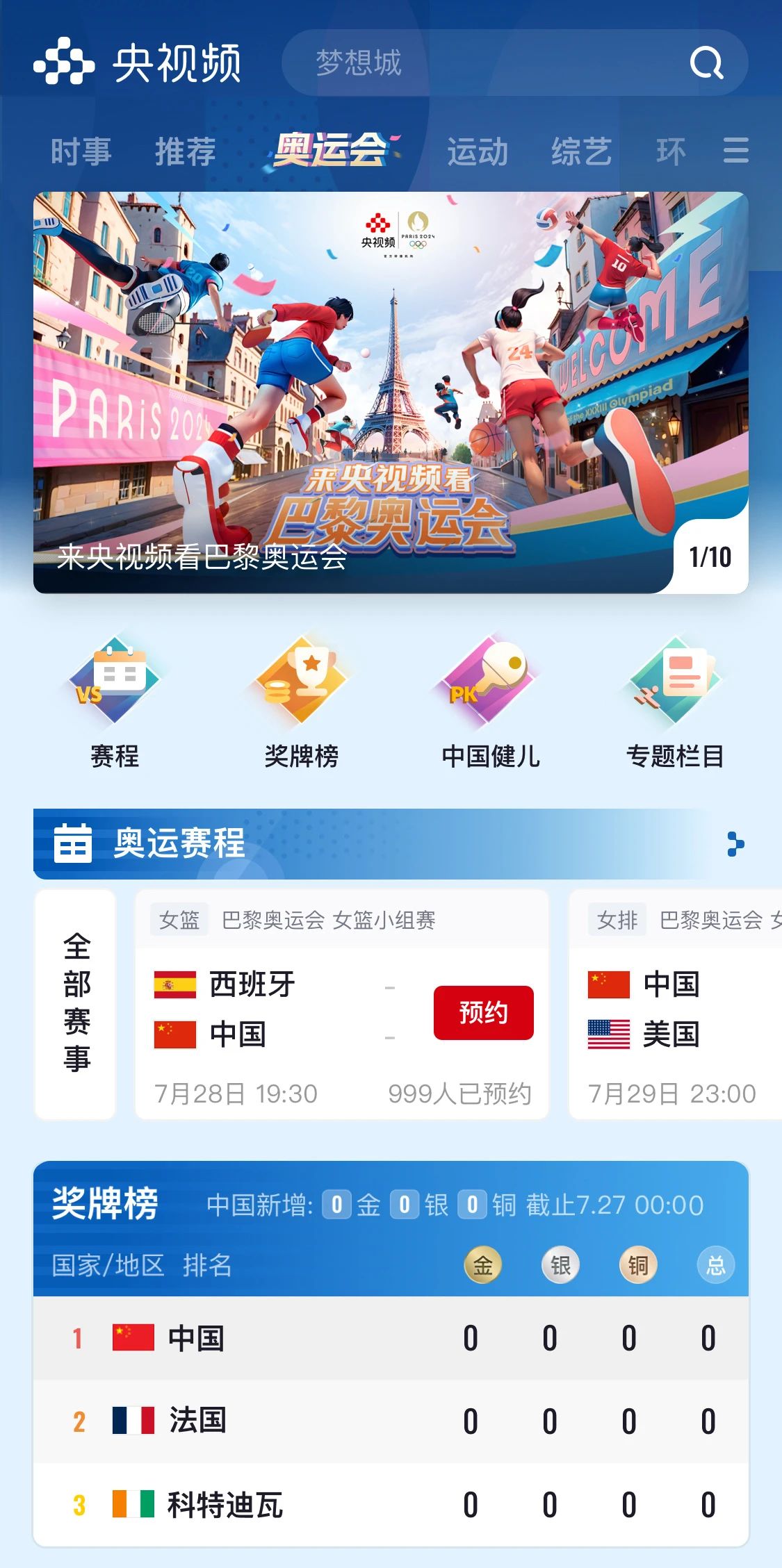Reserve the 西班牙 vs 中国 match with 预约

[483, 1012]
